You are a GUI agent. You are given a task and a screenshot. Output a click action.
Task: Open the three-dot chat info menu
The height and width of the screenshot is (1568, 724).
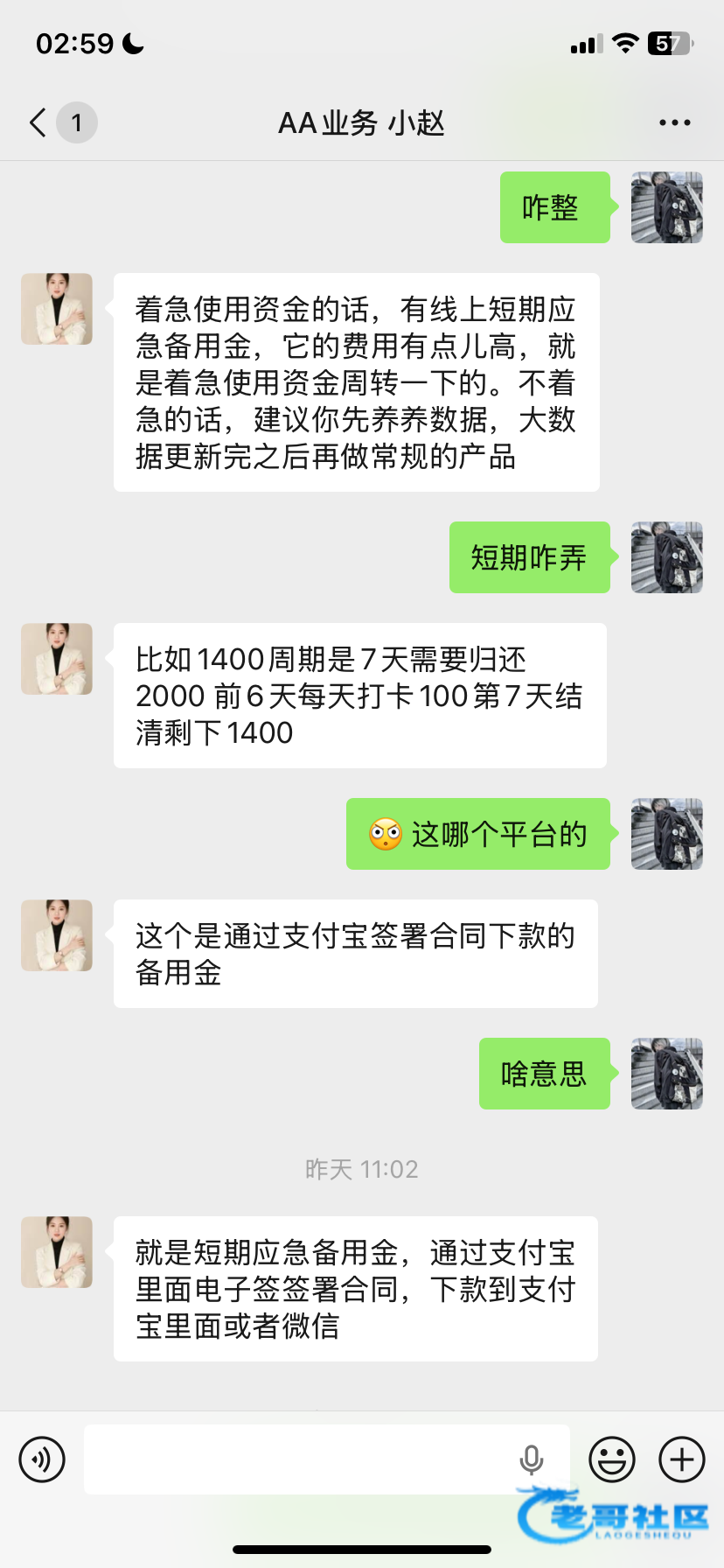coord(674,122)
